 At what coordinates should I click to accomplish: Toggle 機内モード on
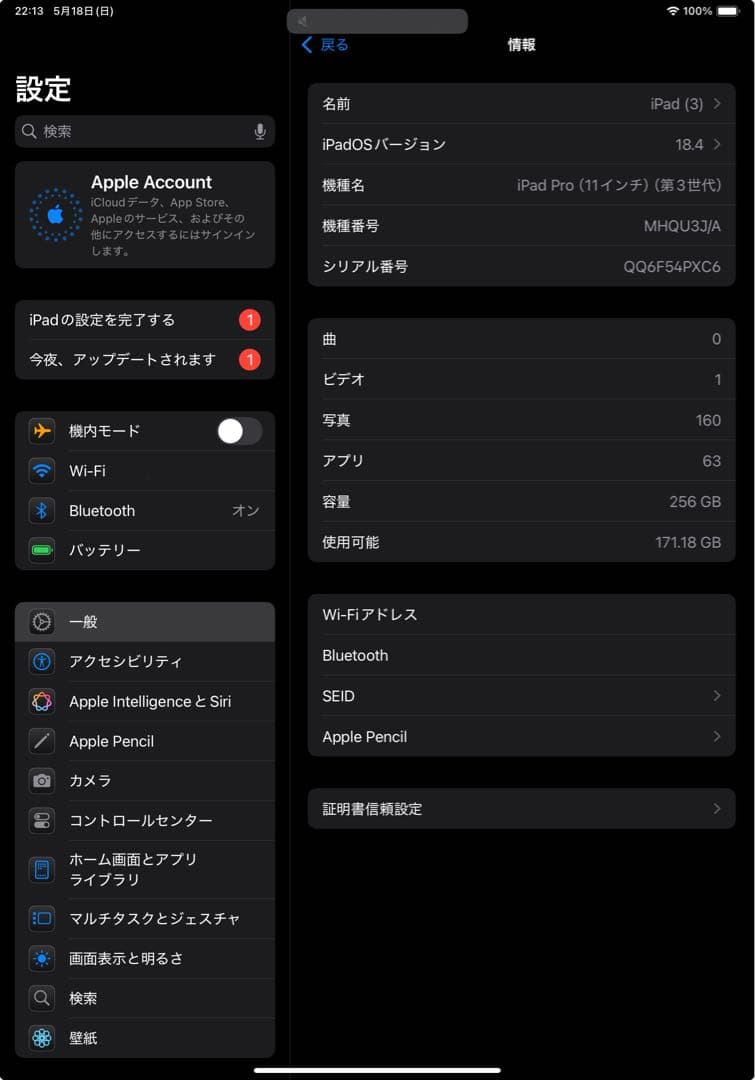point(237,430)
